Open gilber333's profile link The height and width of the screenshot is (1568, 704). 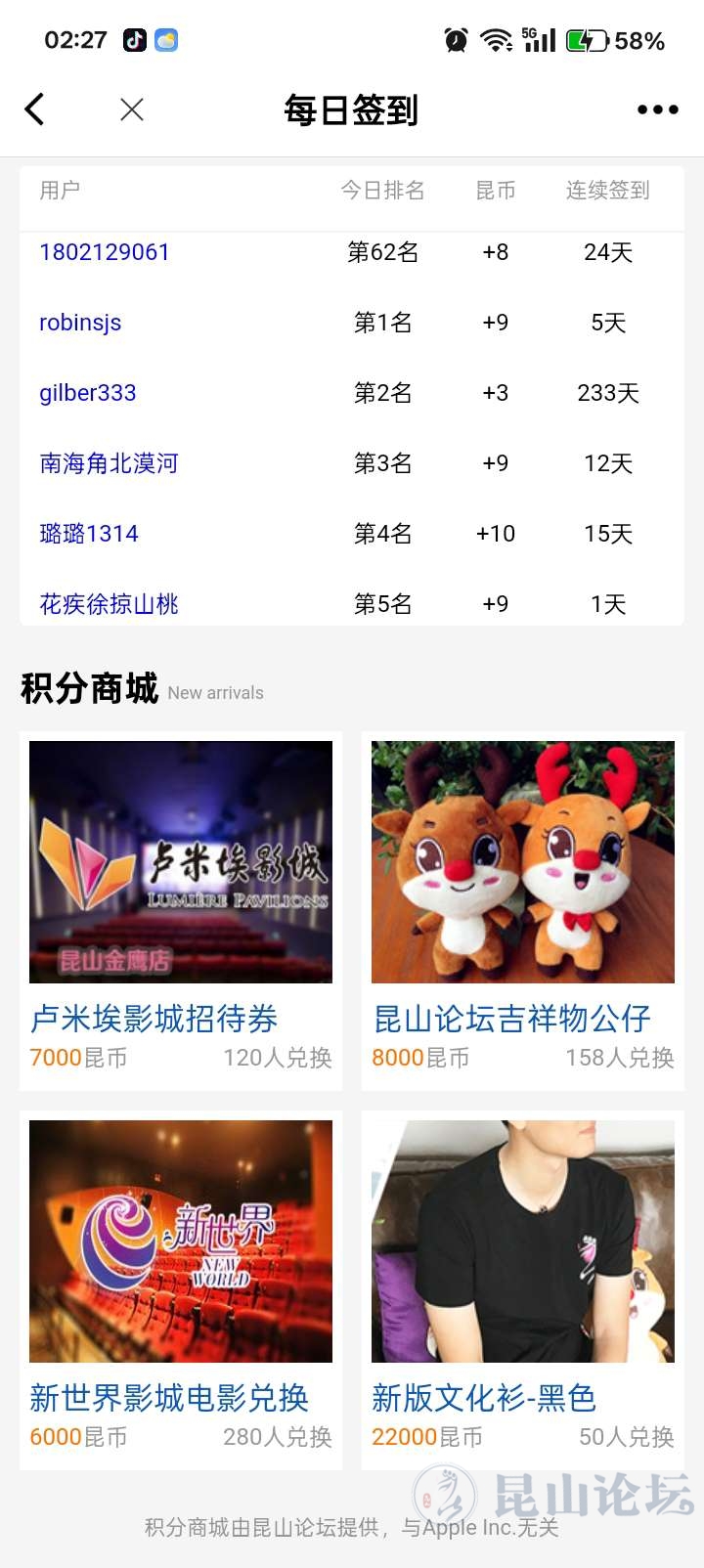pos(88,393)
